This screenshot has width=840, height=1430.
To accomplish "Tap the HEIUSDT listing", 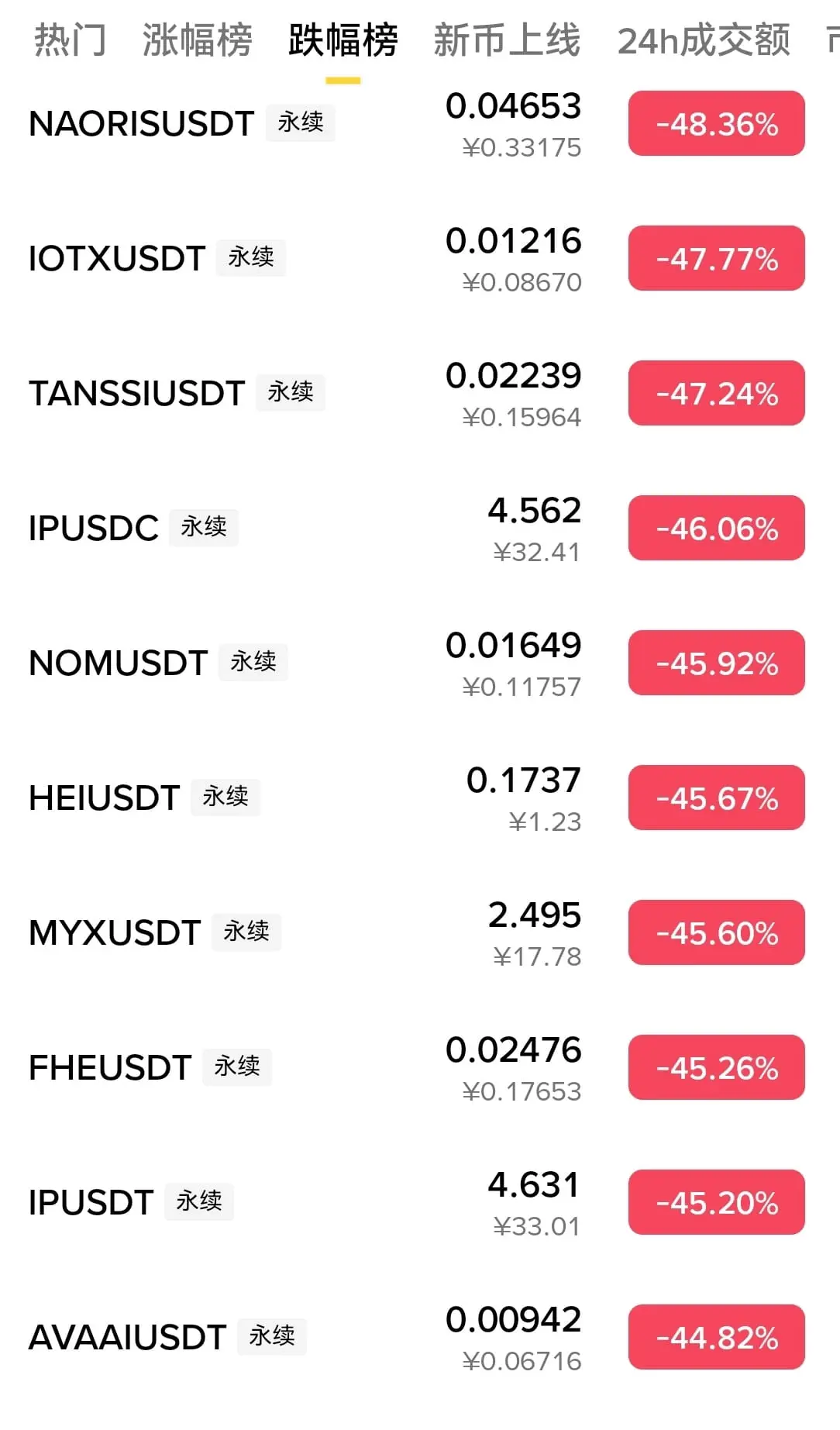I will (105, 798).
